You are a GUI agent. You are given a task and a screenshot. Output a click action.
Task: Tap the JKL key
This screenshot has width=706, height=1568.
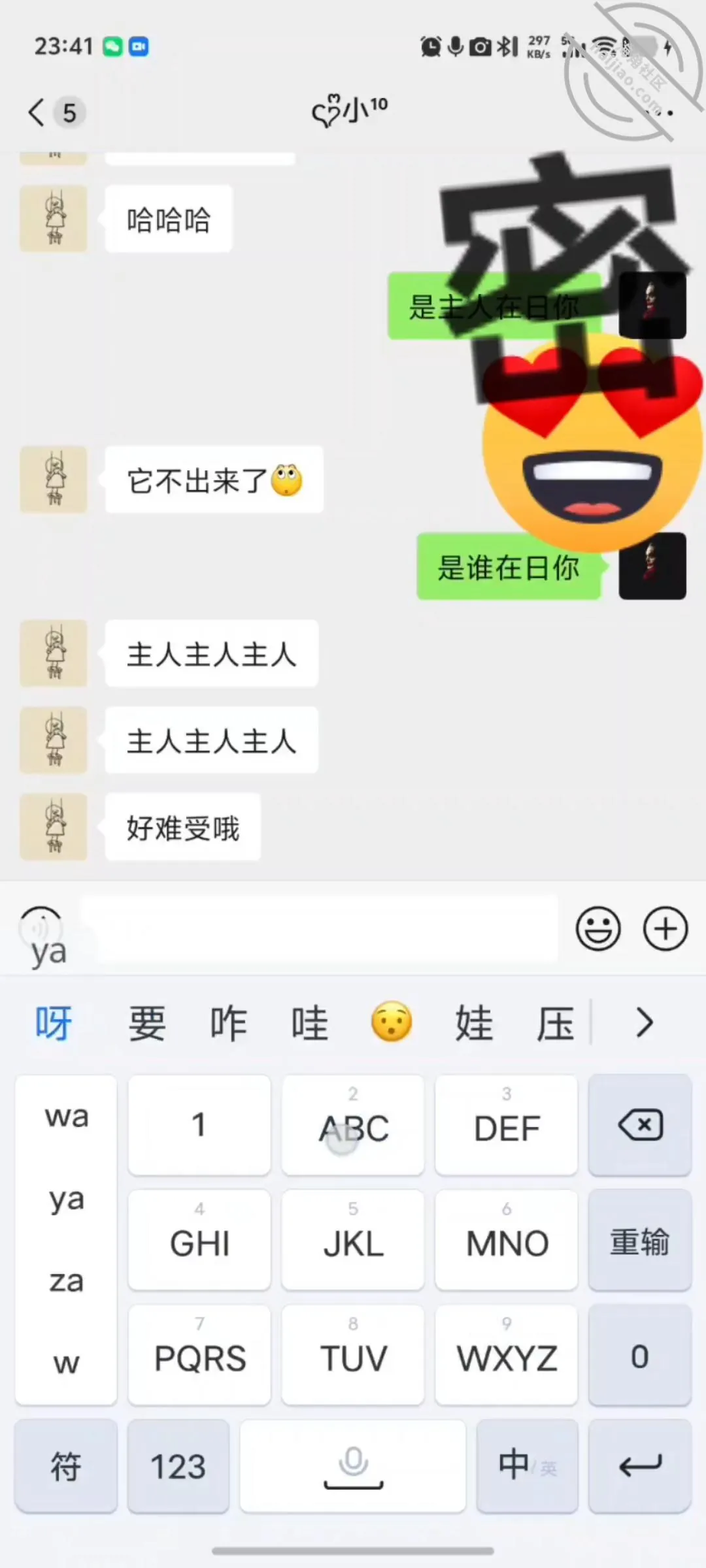click(353, 1240)
